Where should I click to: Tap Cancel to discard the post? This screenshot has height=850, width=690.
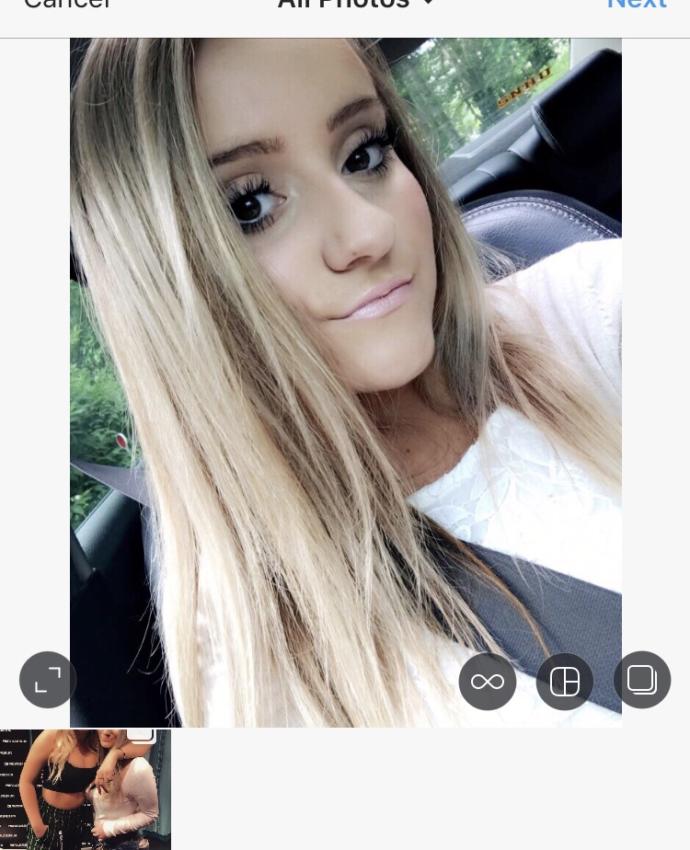point(67,5)
